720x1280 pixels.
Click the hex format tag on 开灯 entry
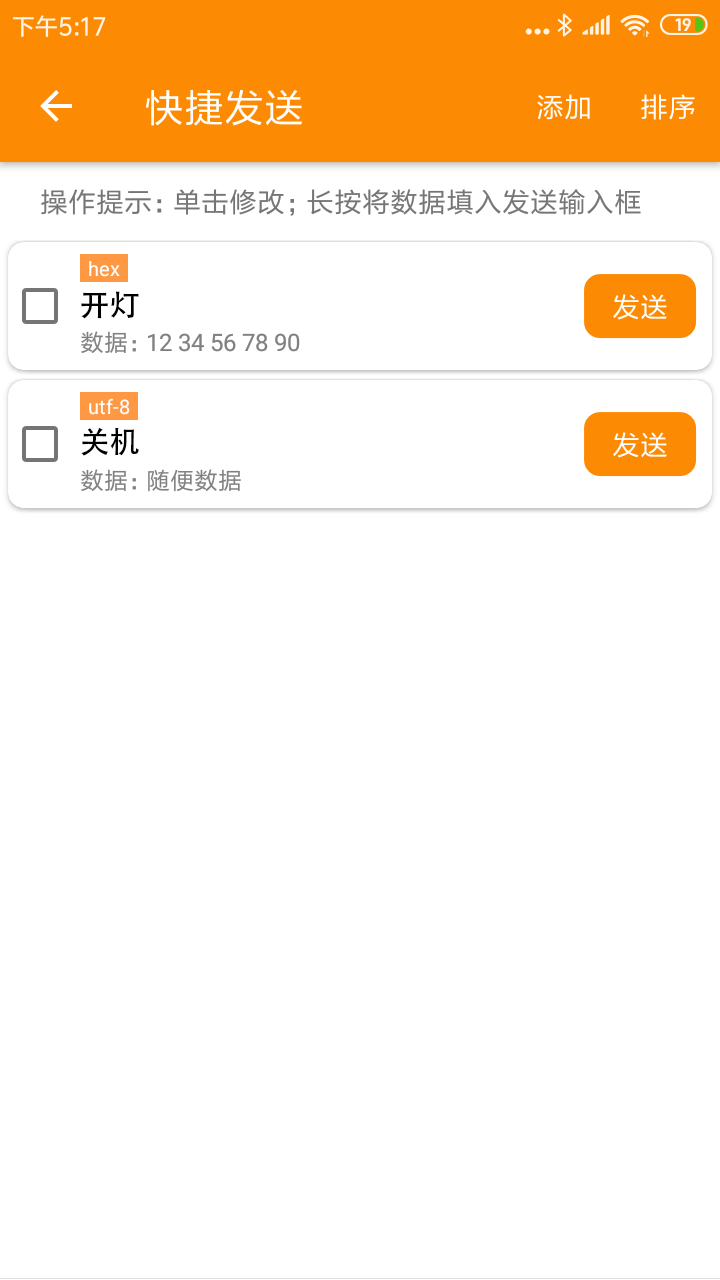point(103,267)
